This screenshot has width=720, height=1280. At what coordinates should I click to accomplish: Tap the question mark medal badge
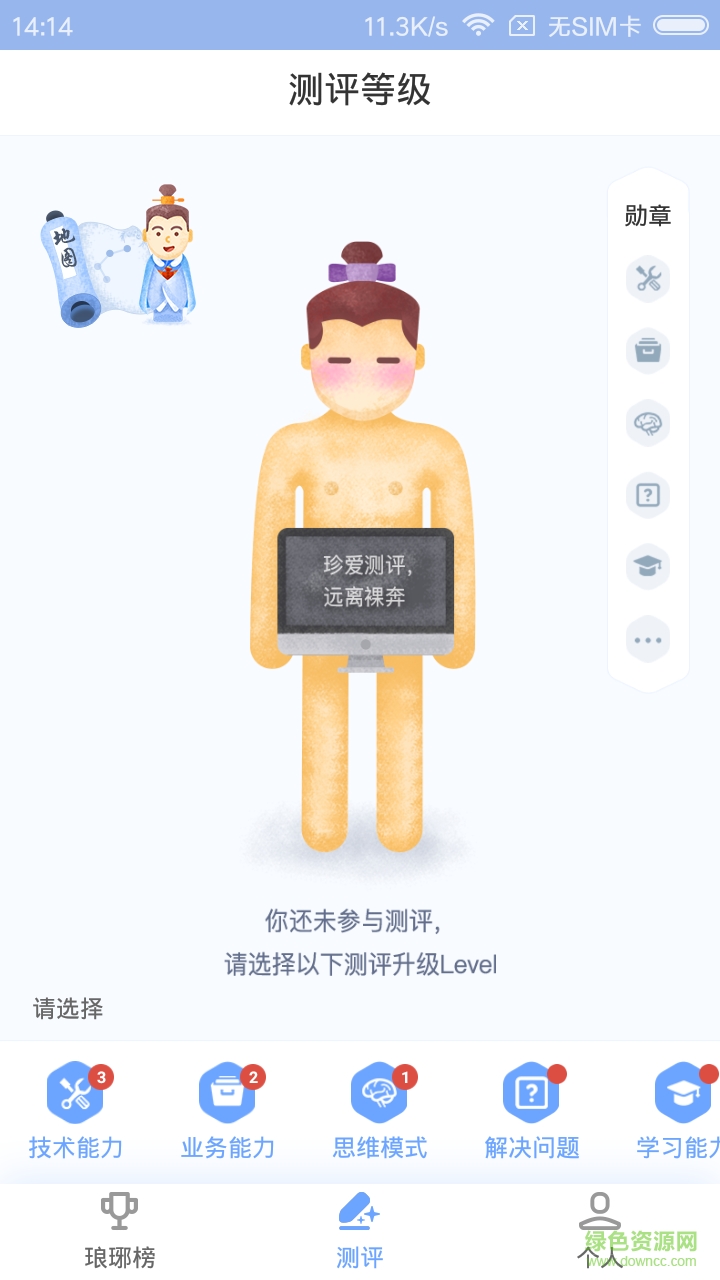[x=648, y=495]
